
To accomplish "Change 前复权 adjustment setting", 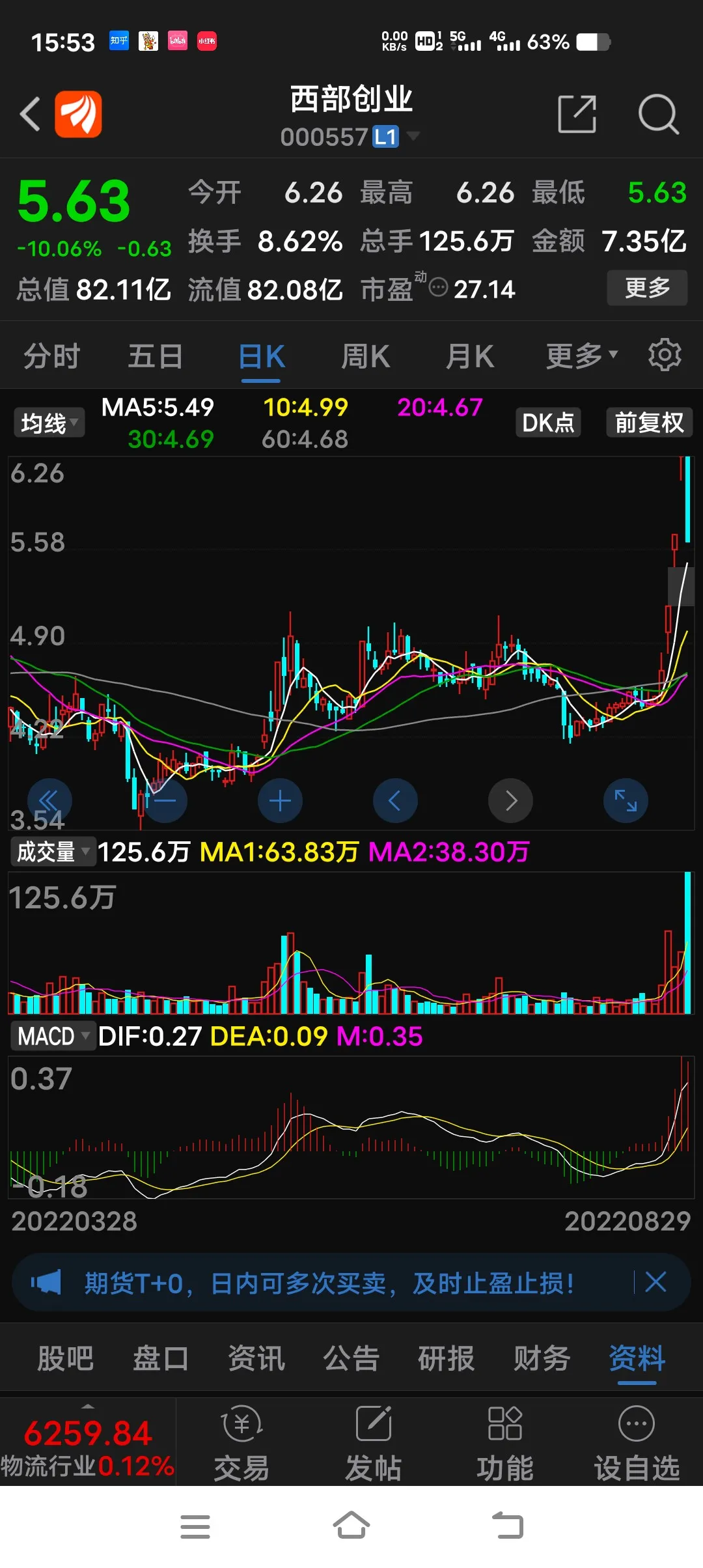I will [649, 423].
